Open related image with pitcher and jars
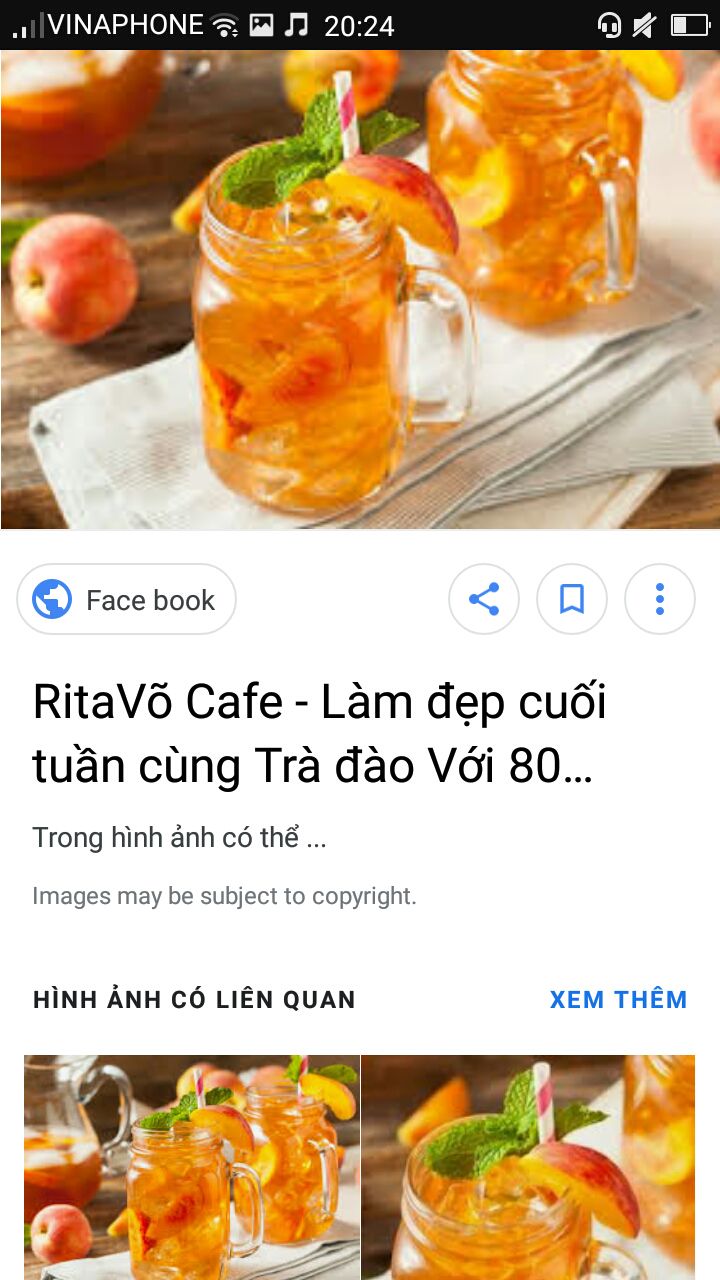 click(192, 1166)
